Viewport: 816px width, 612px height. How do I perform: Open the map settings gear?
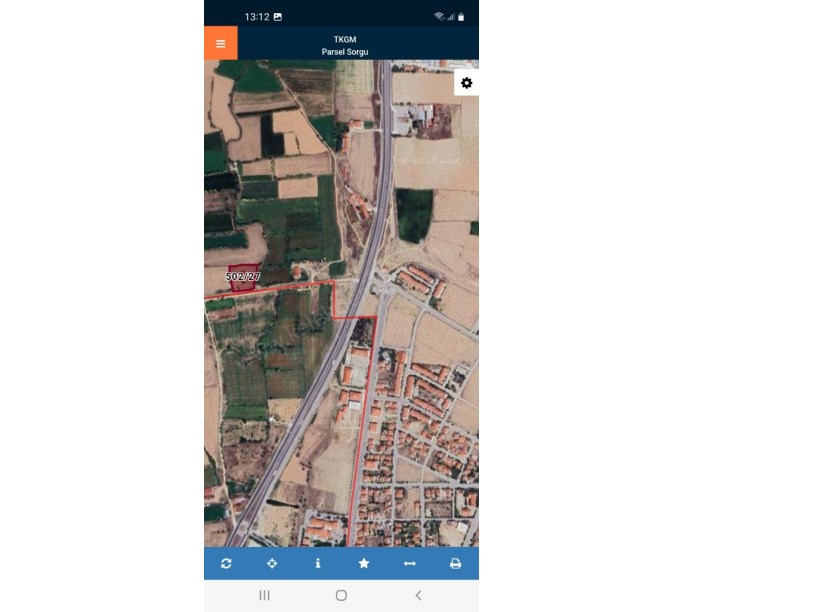tap(466, 83)
